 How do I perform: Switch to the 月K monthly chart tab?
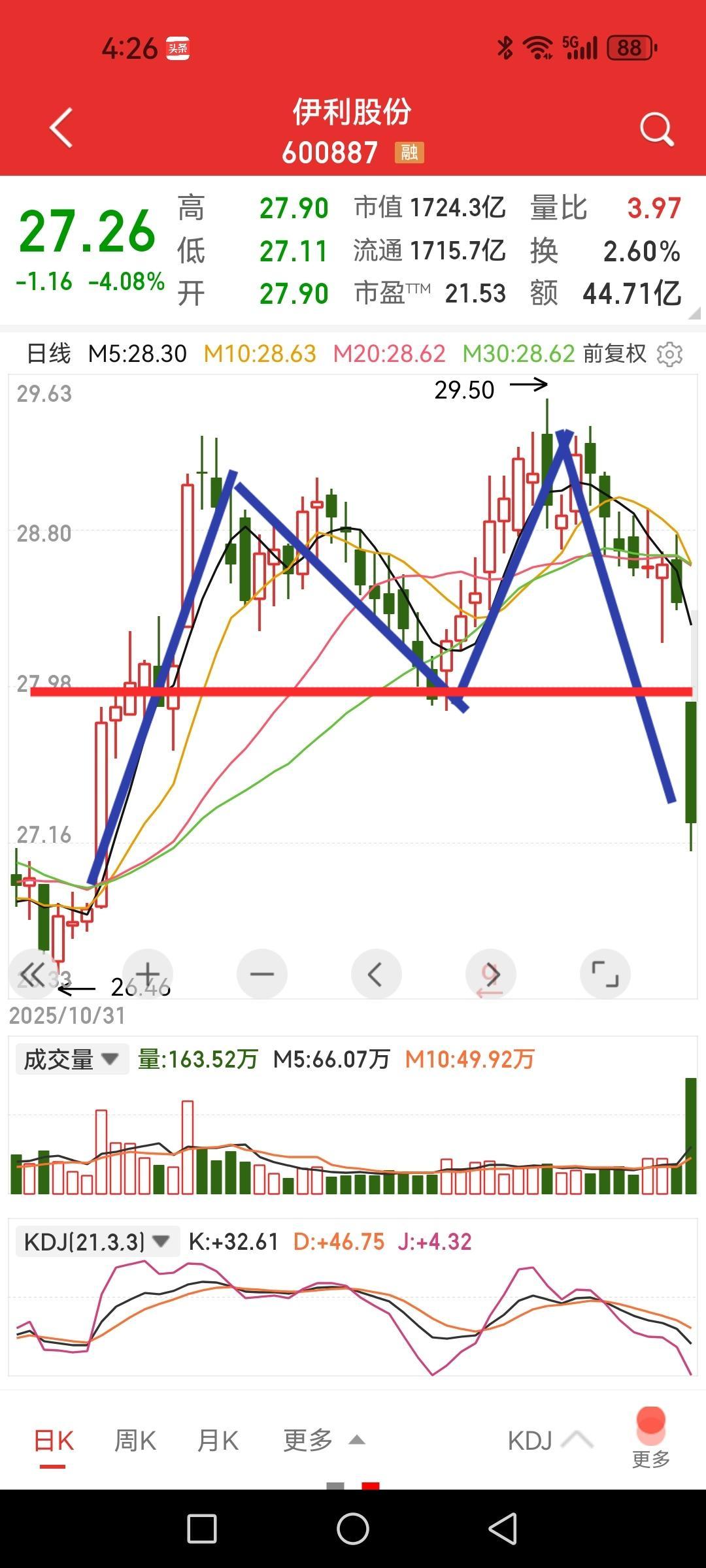point(218,1439)
